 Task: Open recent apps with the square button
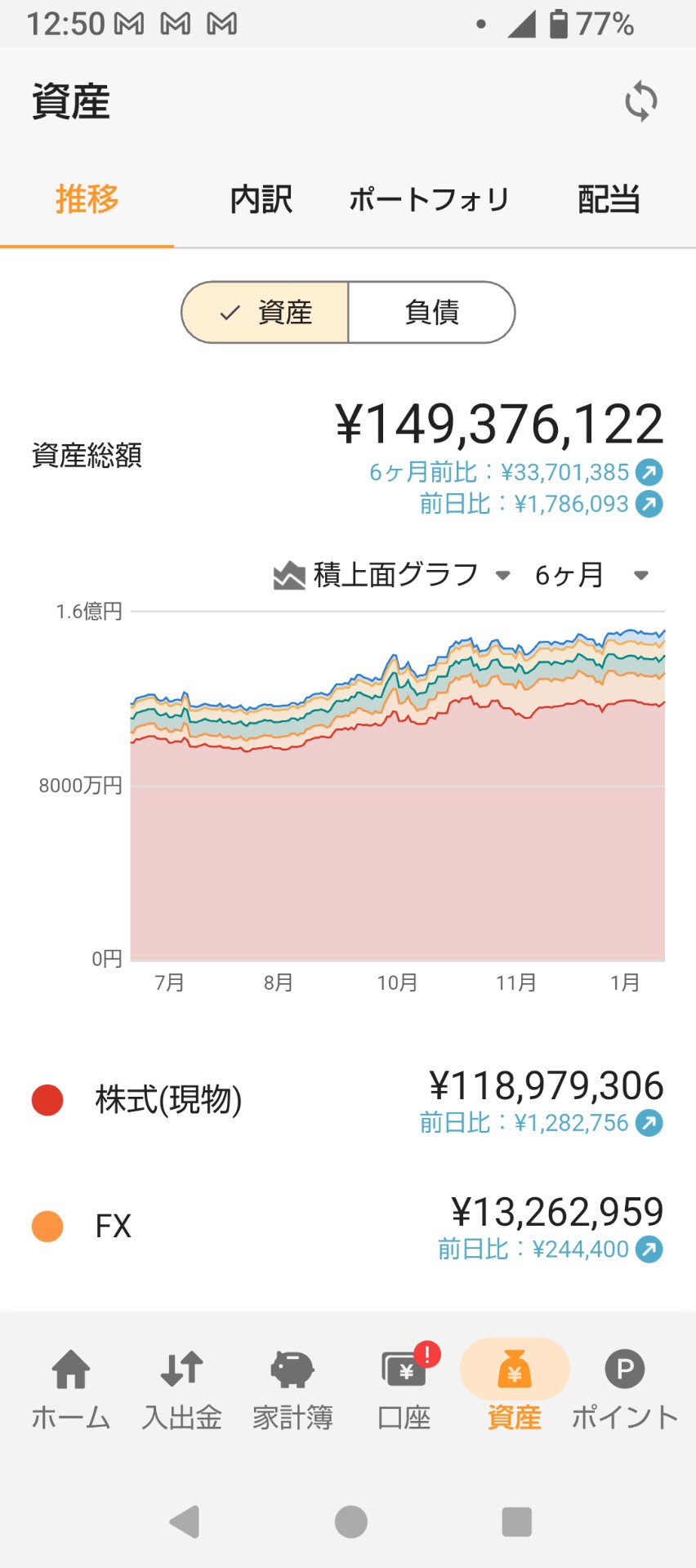coord(516,1521)
